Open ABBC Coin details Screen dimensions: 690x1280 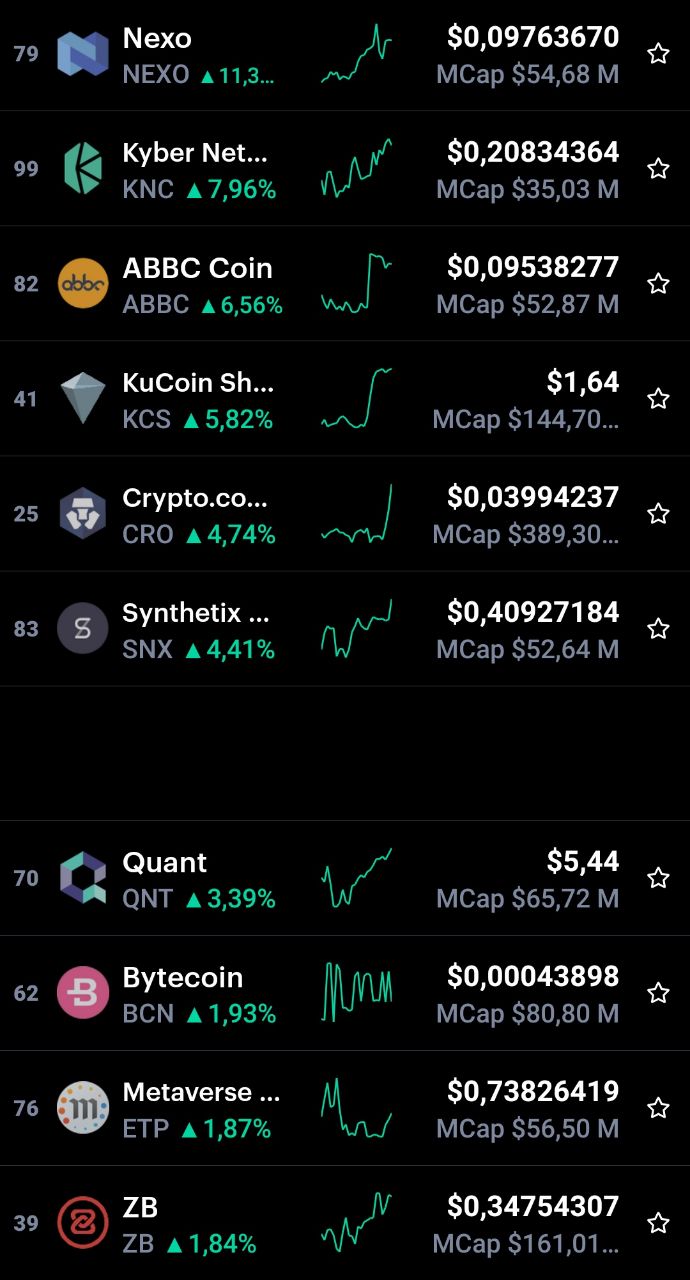tap(345, 283)
